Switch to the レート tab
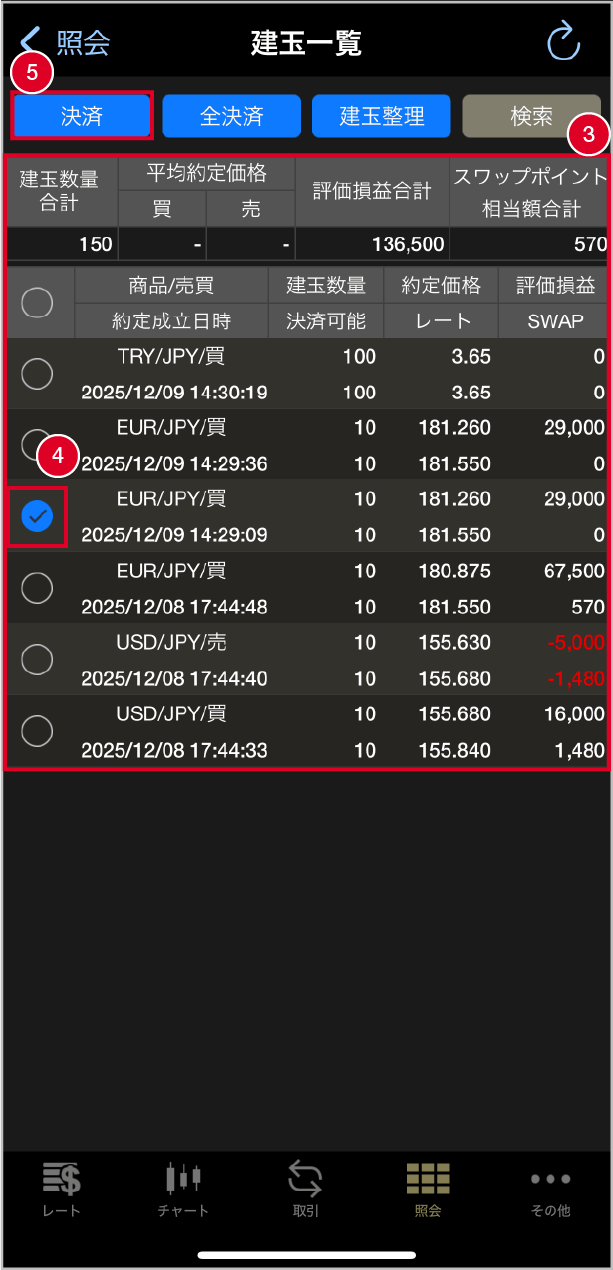Viewport: 613px width, 1270px height. pyautogui.click(x=61, y=1190)
